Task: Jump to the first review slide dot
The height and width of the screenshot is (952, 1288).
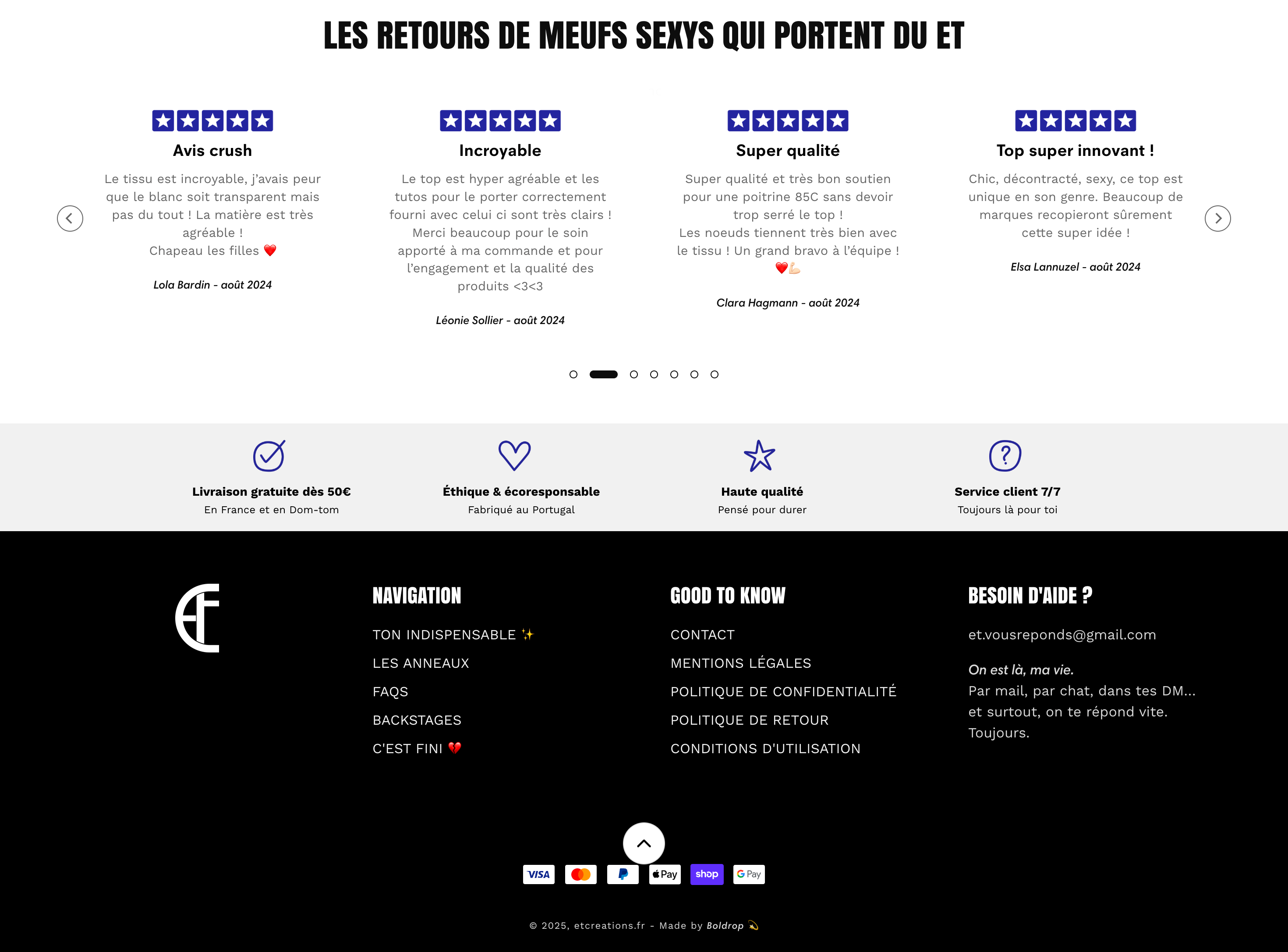Action: (573, 374)
